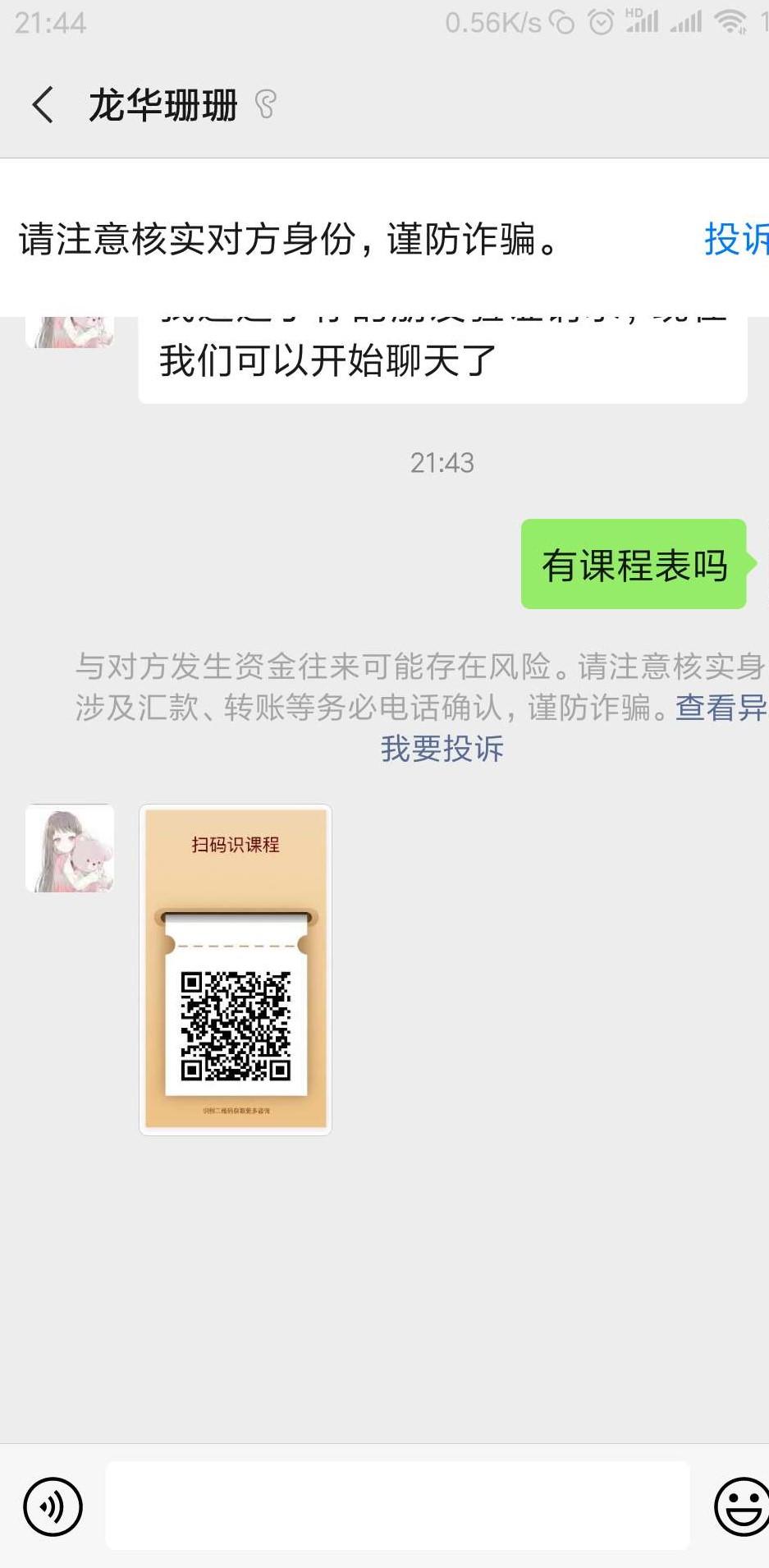
Task: Tap the 我要投诉 link
Action: coord(442,749)
